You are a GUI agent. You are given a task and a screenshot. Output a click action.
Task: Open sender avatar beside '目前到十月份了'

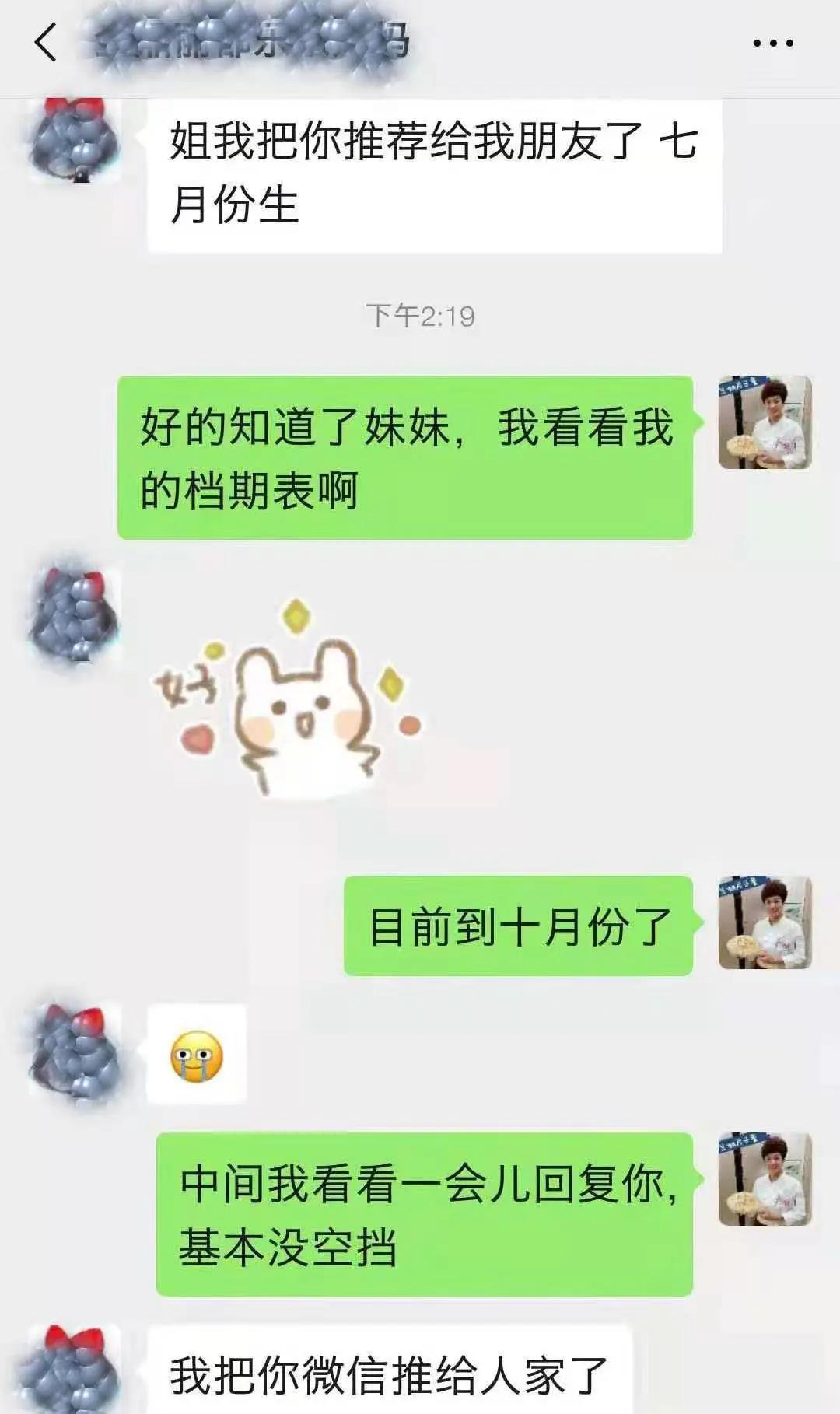(765, 922)
